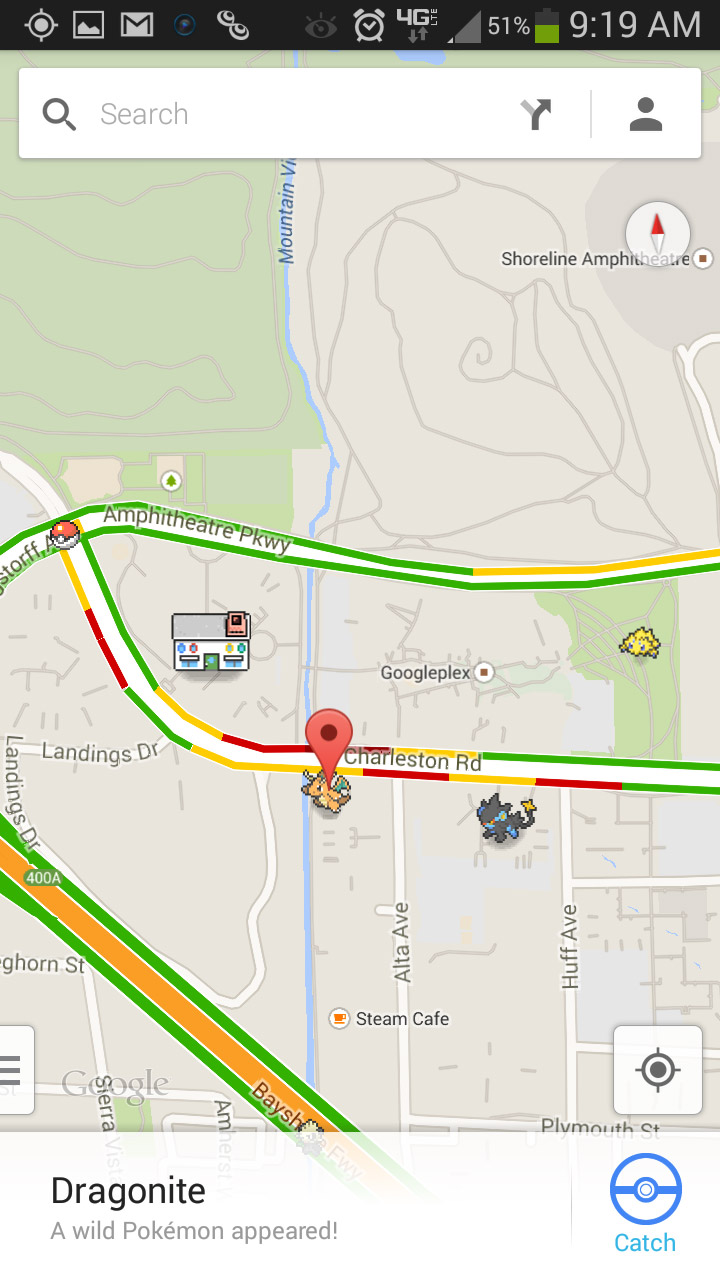Open the account profile icon
This screenshot has width=720, height=1280.
tap(646, 114)
